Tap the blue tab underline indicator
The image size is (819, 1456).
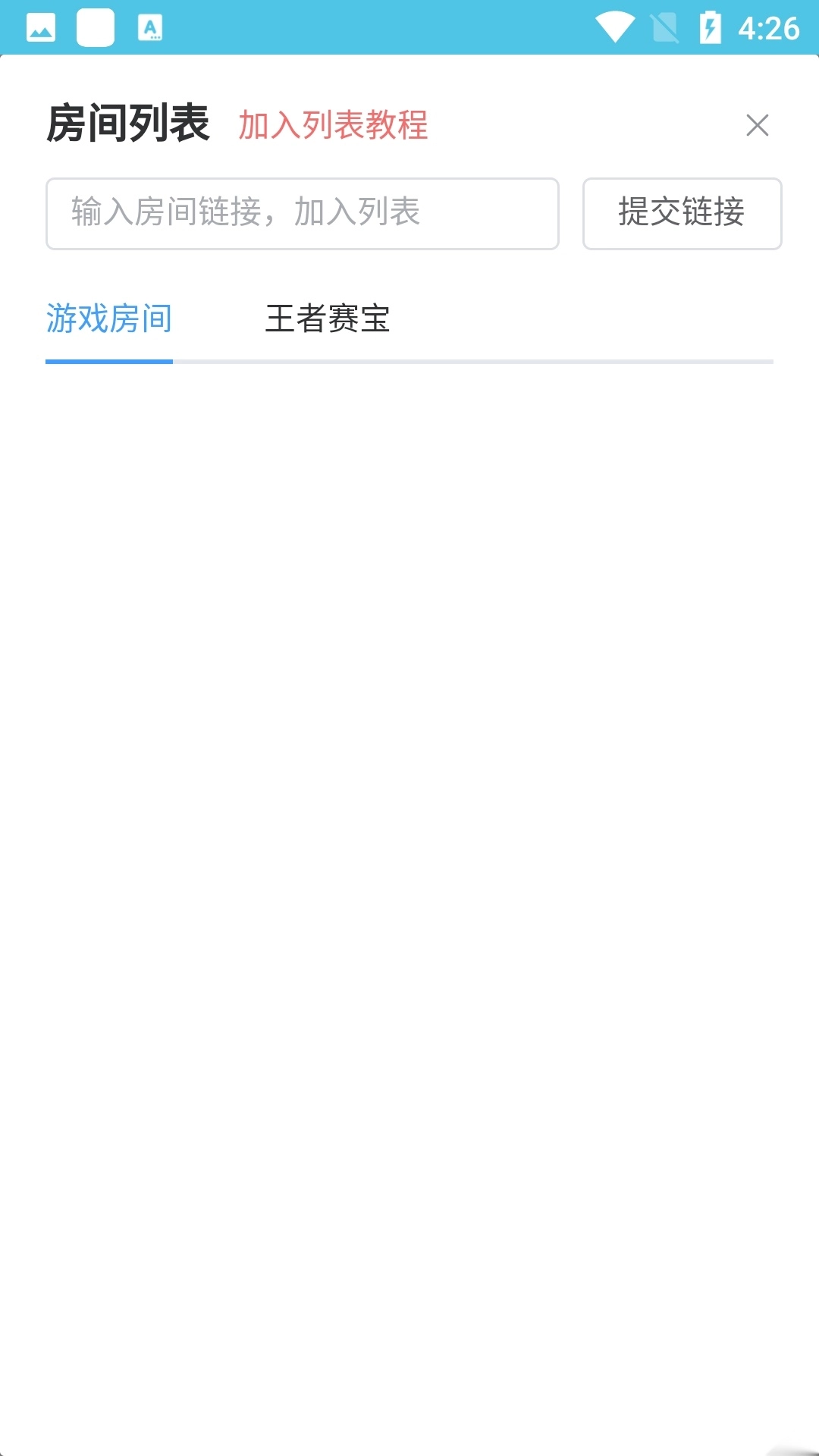109,362
